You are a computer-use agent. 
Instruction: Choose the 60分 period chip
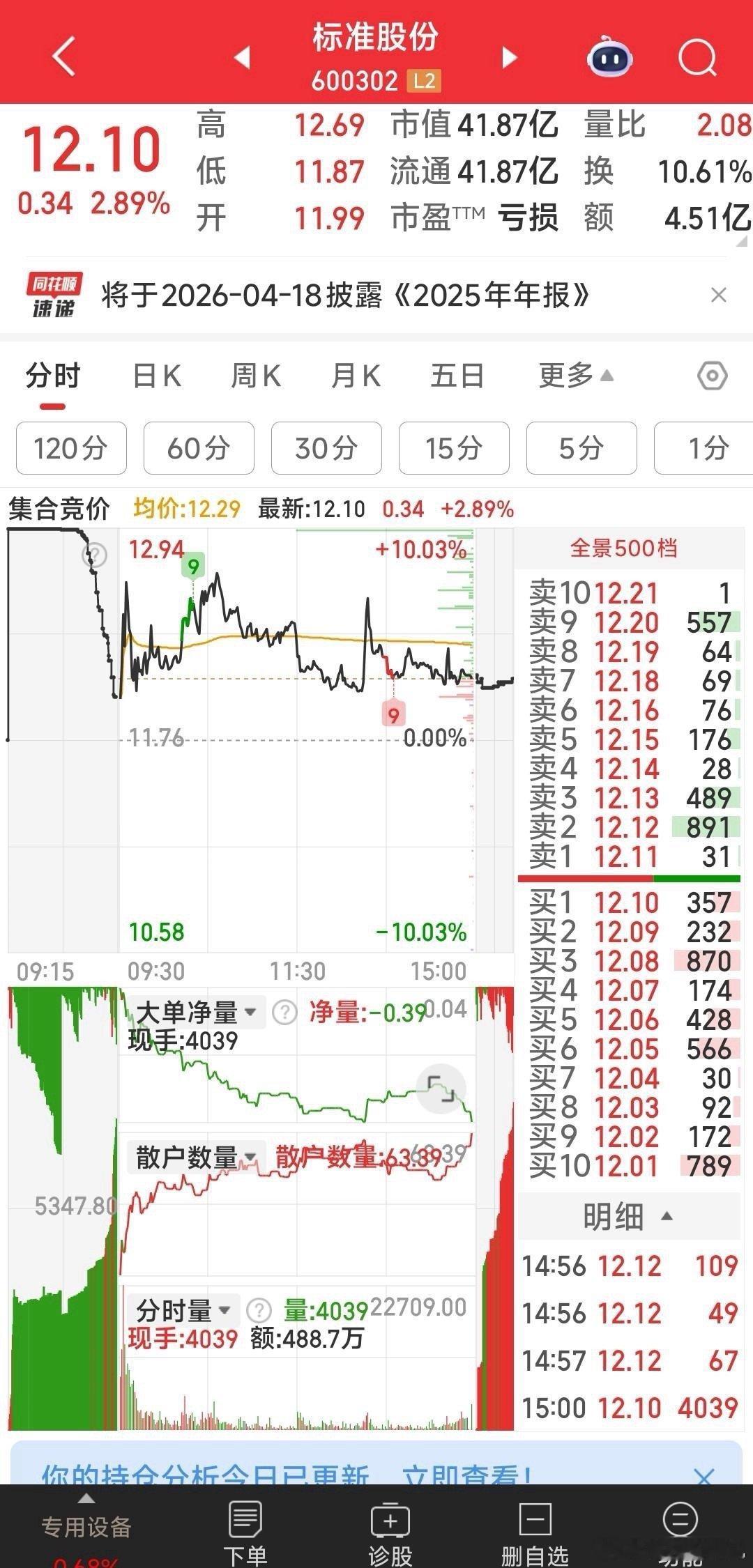199,448
